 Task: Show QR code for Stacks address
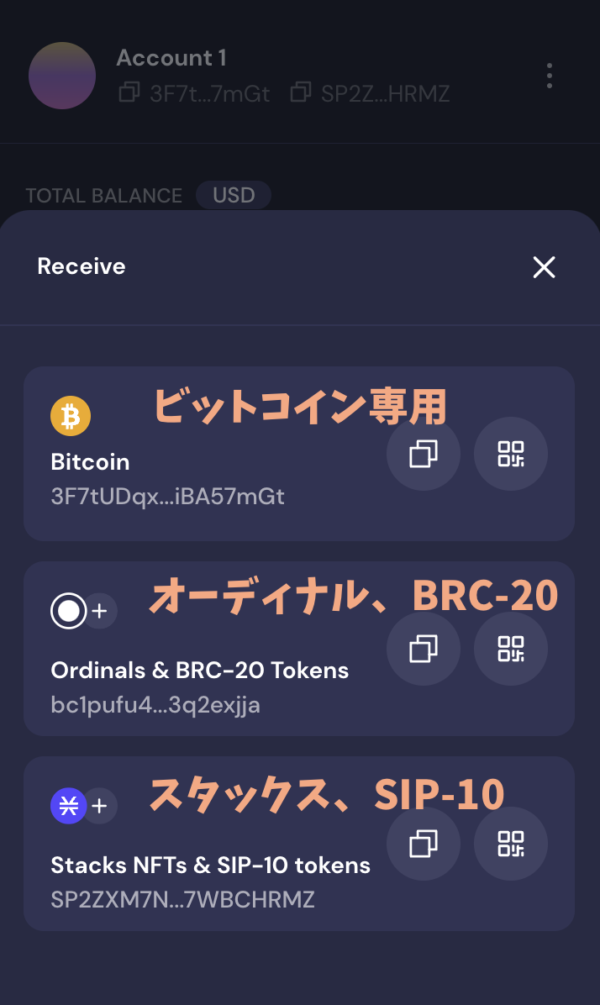(x=510, y=843)
